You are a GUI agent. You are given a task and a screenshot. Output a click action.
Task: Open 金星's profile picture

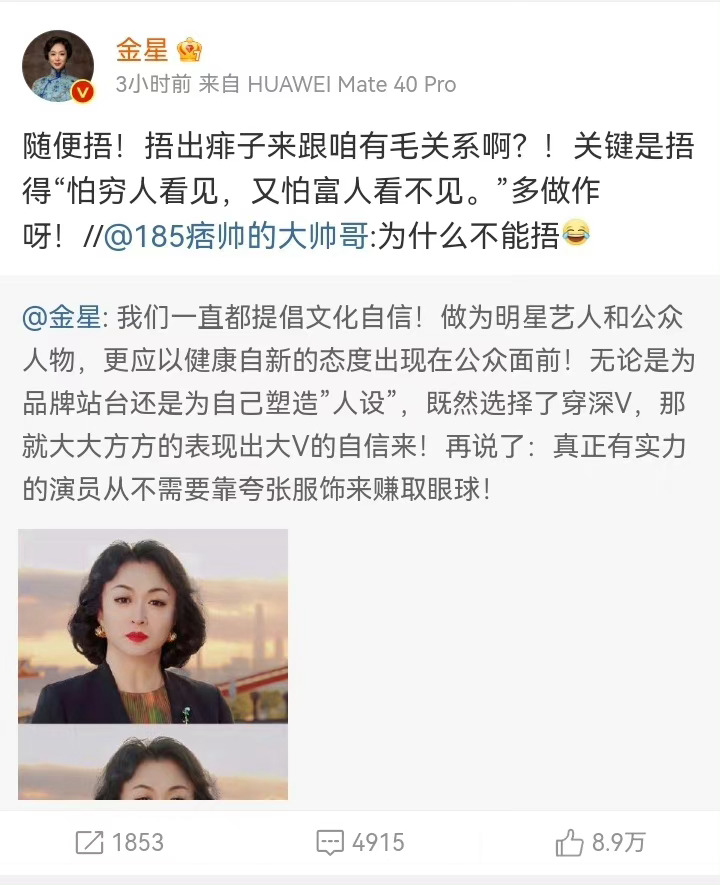[58, 66]
